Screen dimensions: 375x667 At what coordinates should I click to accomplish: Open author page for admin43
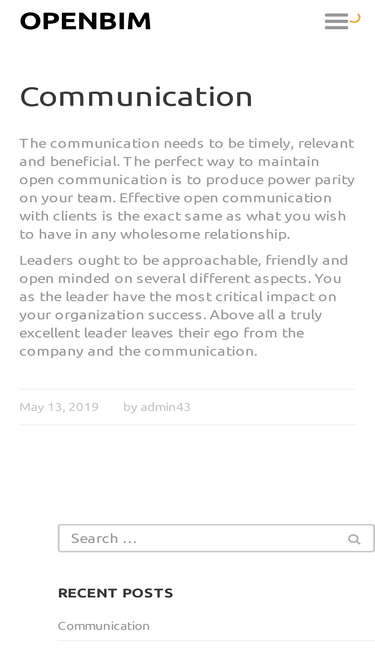[165, 407]
